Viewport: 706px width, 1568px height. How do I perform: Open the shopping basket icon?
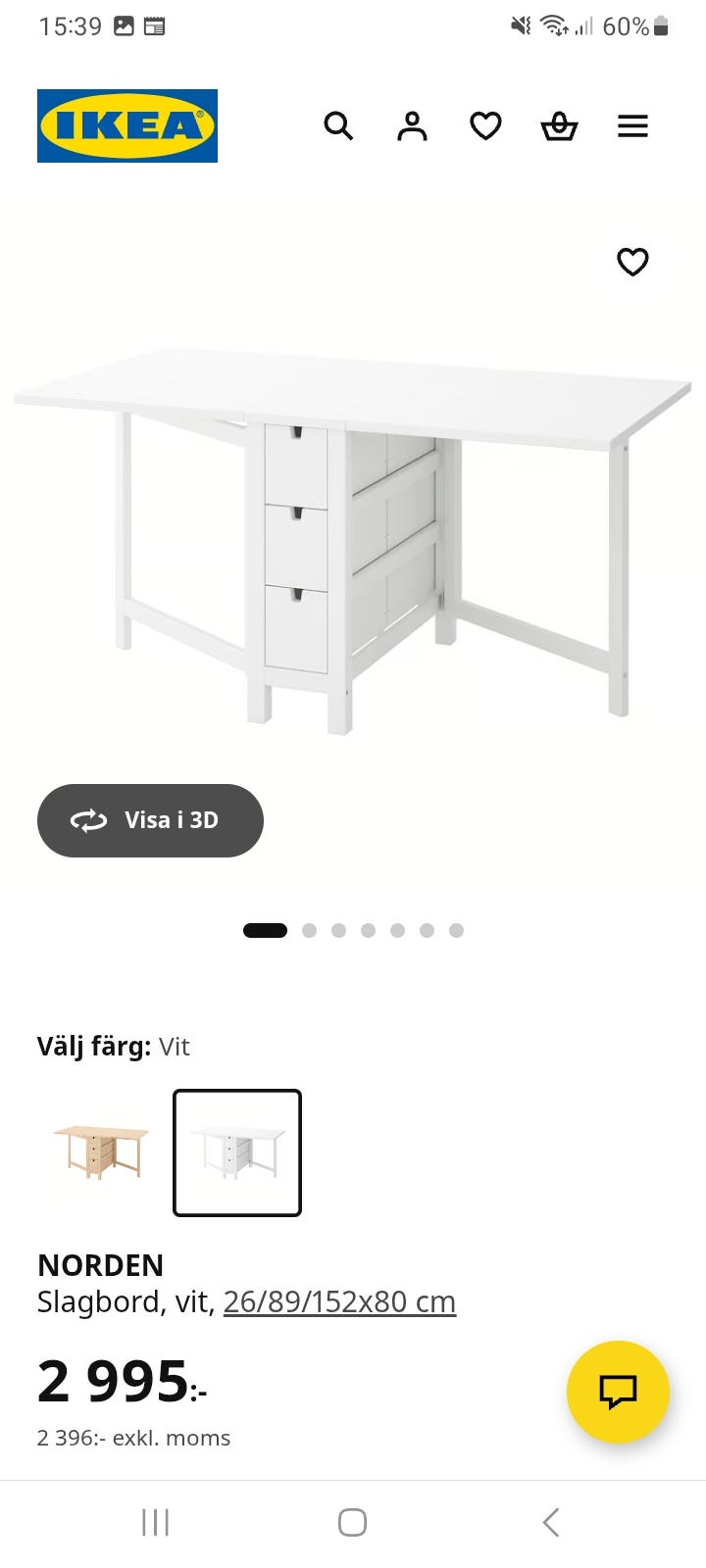(x=559, y=125)
